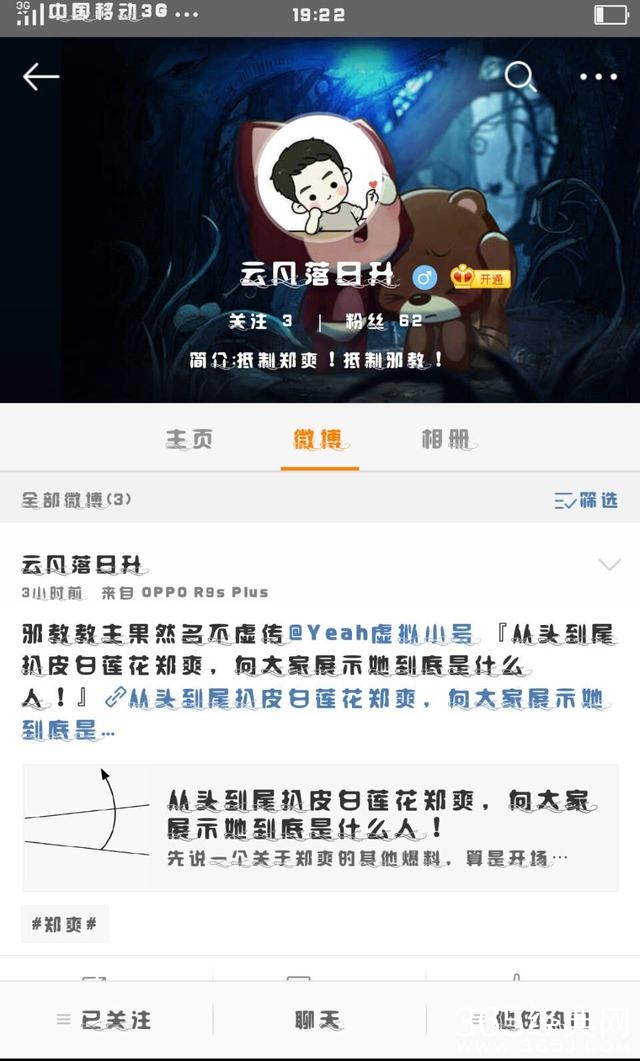Switch to the 微博 tab
The height and width of the screenshot is (1061, 640).
point(319,439)
